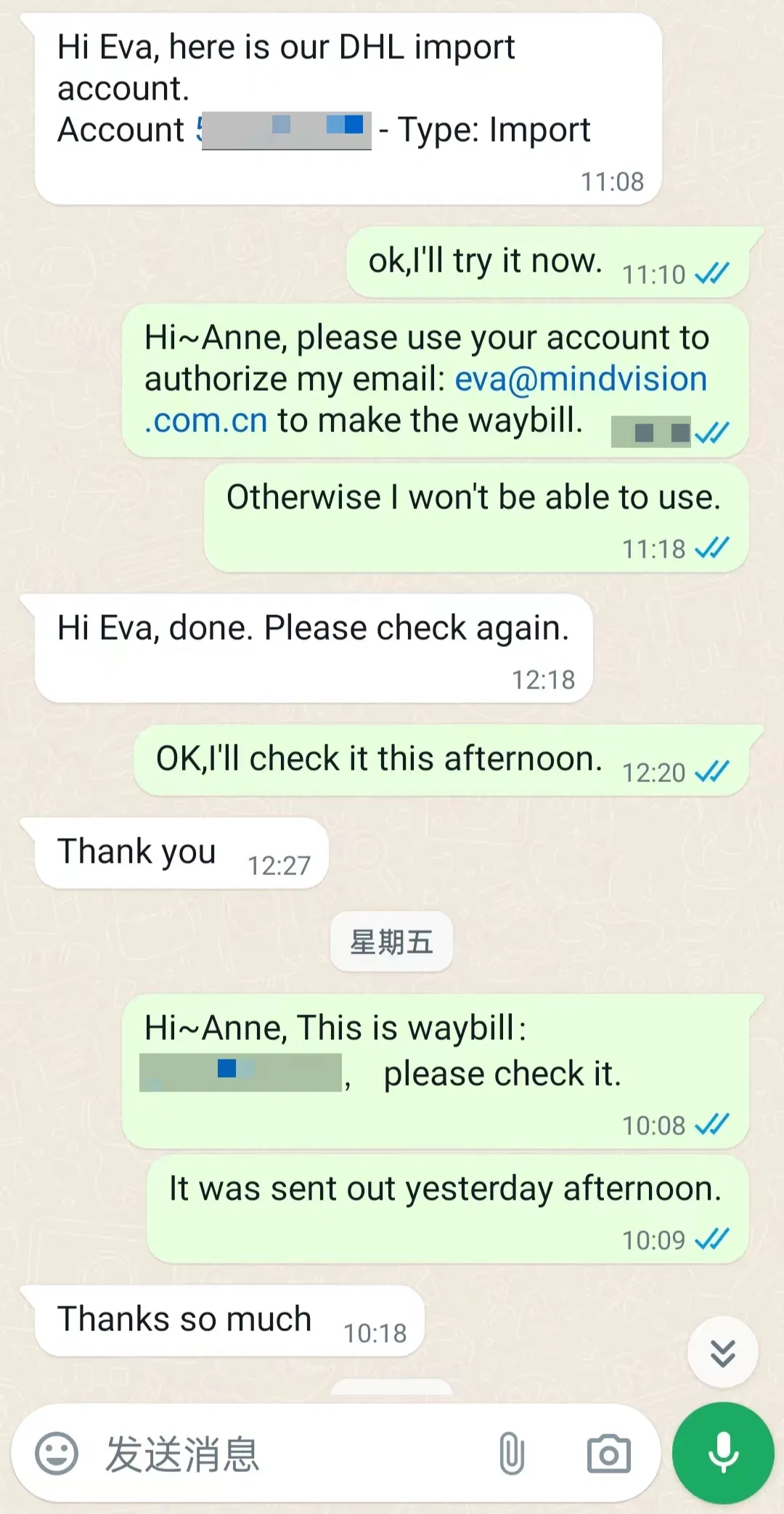The image size is (784, 1514).
Task: Open the eva@mindvision.com.cn email link
Action: [x=426, y=399]
